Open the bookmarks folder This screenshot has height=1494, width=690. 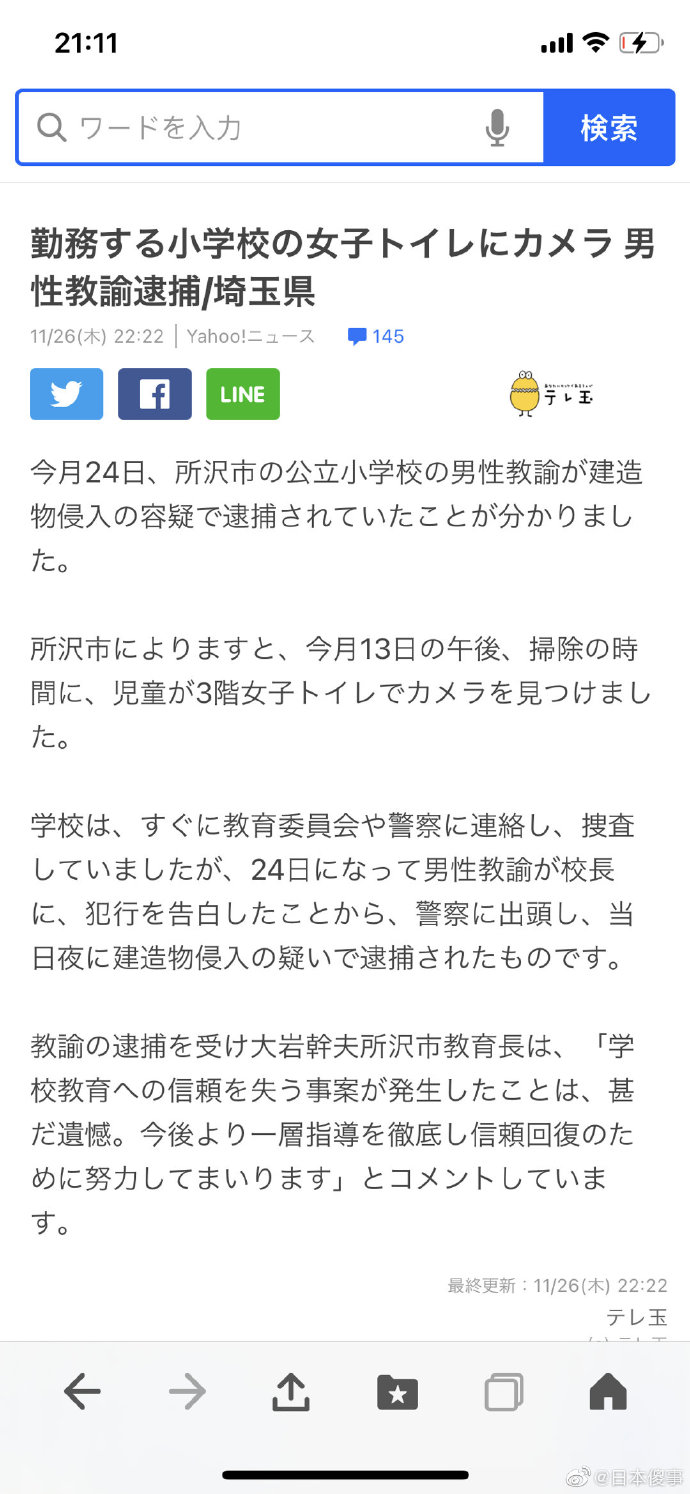click(397, 1391)
